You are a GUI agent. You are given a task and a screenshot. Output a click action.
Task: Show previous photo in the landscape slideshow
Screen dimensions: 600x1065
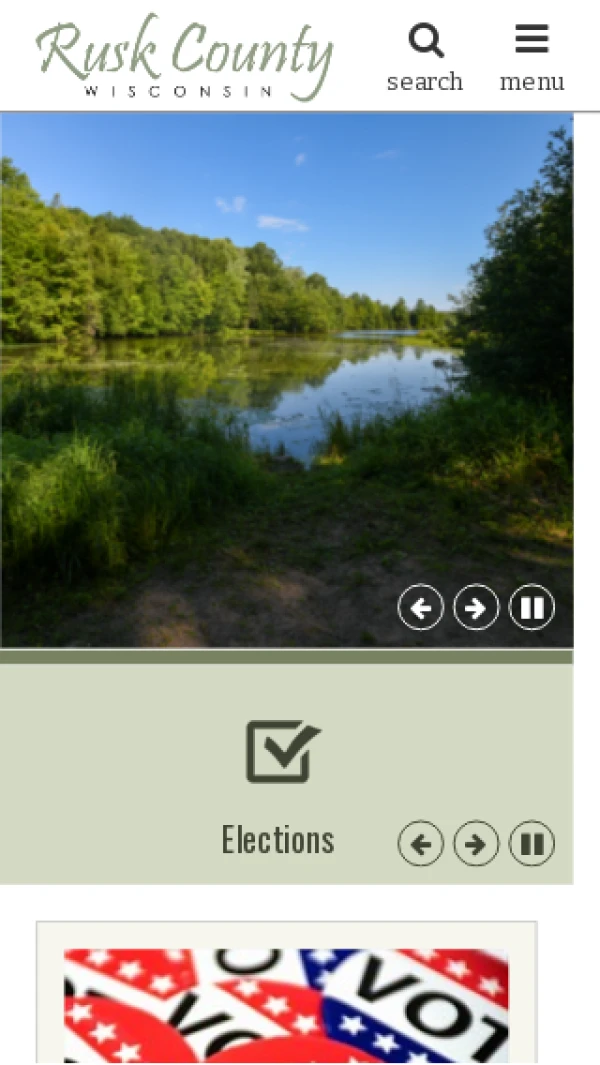(x=421, y=607)
